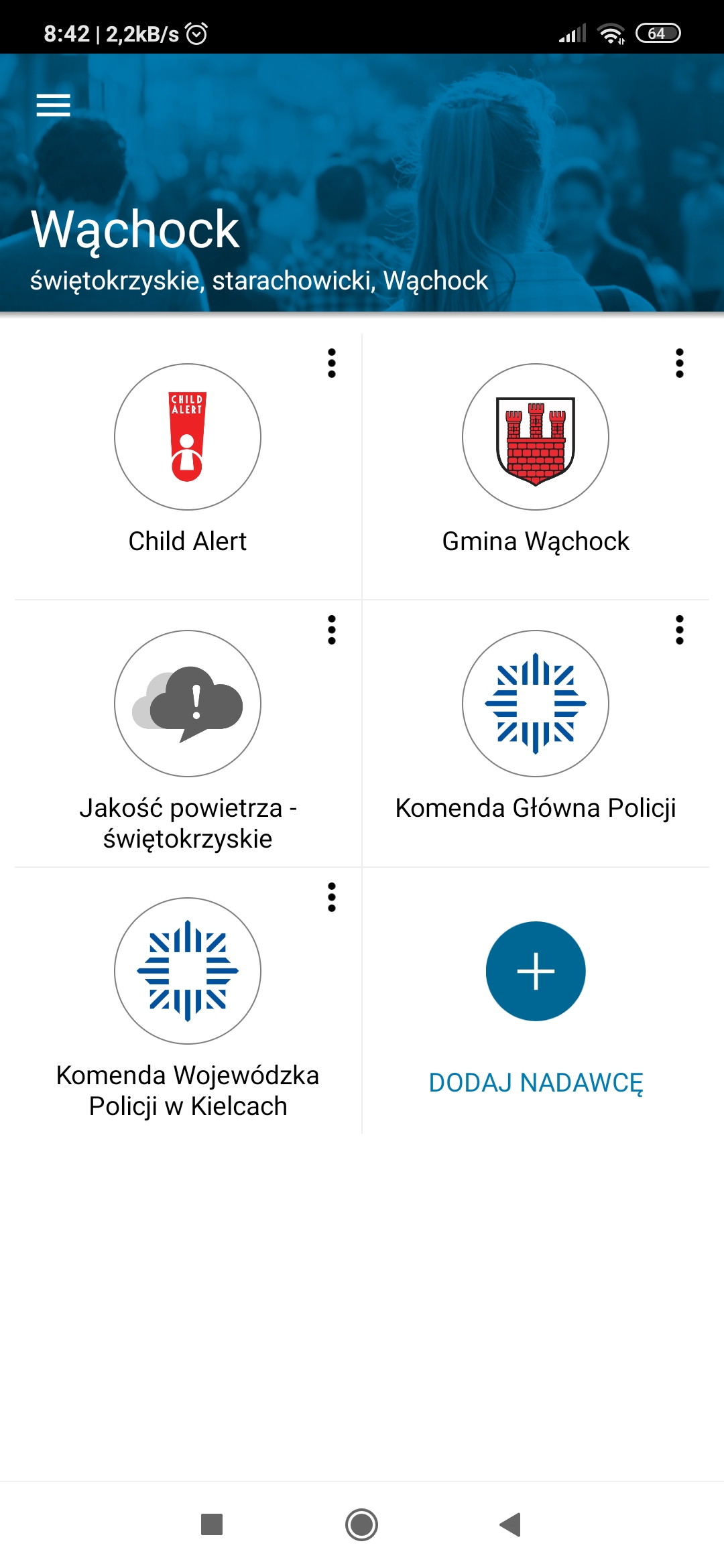Open the Gmina Wąchock sender
Screen dimensions: 724x1568
[536, 437]
